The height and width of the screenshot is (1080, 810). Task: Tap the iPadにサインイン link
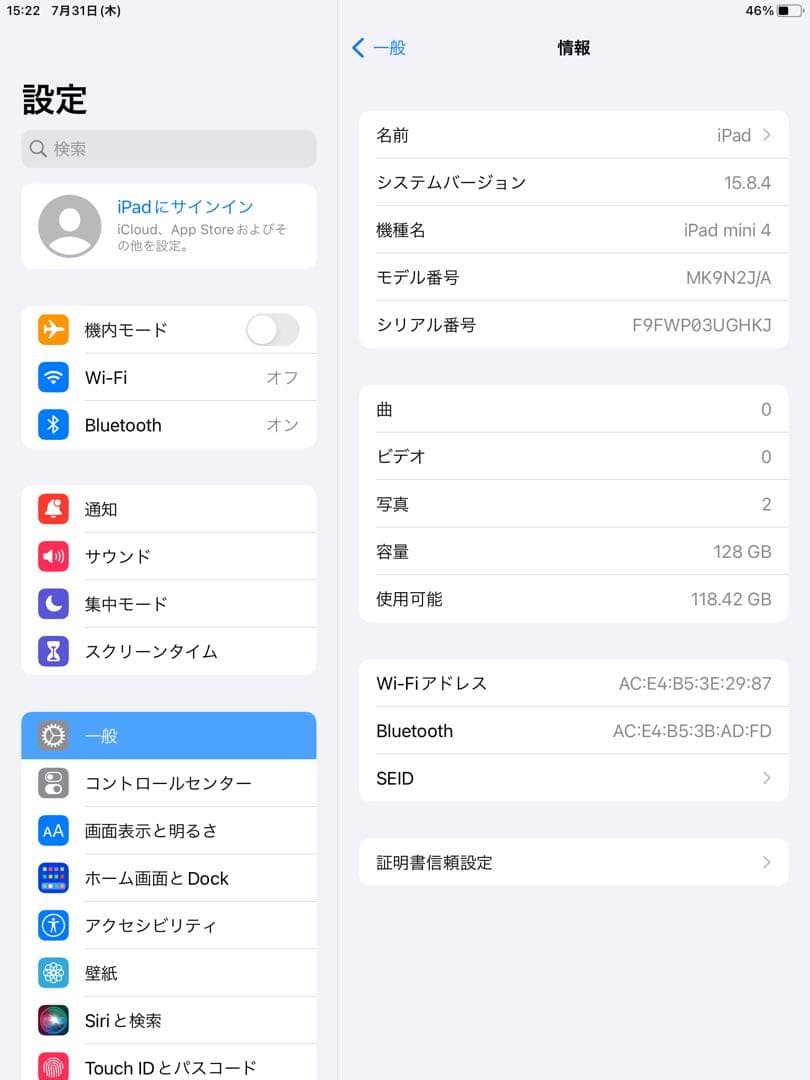tap(185, 208)
